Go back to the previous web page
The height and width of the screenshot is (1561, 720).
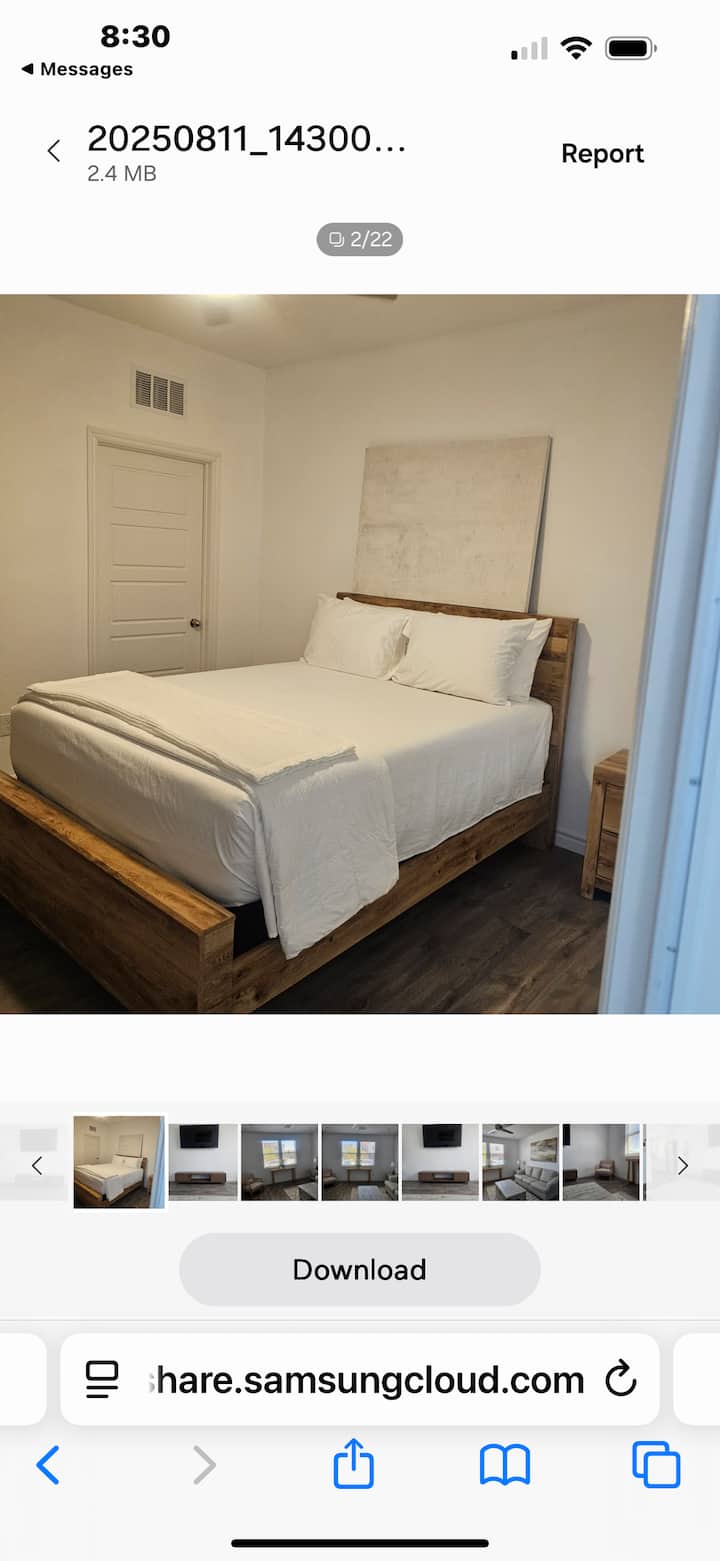pyautogui.click(x=48, y=1466)
